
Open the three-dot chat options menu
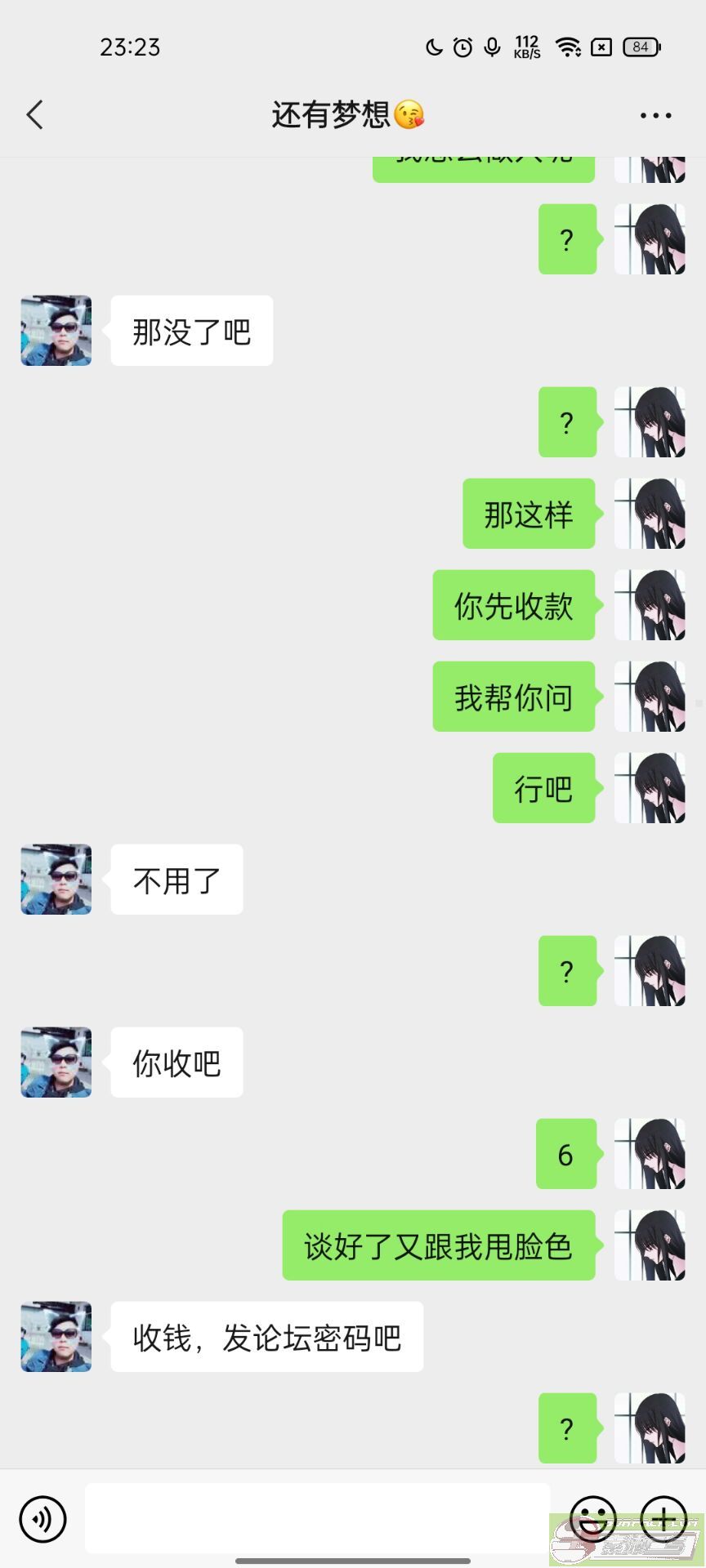(x=655, y=116)
